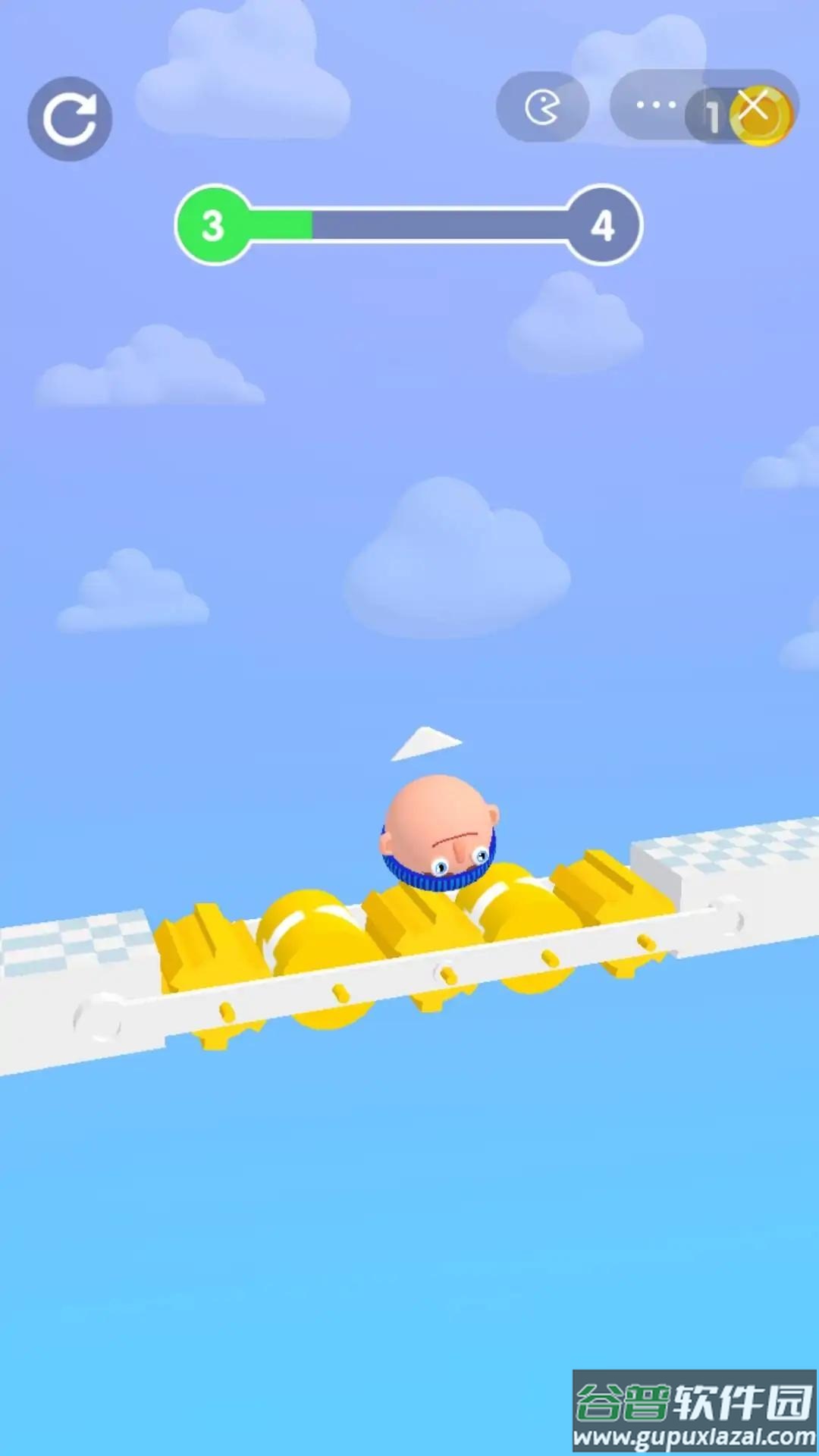
Task: Restart the current level
Action: [70, 119]
